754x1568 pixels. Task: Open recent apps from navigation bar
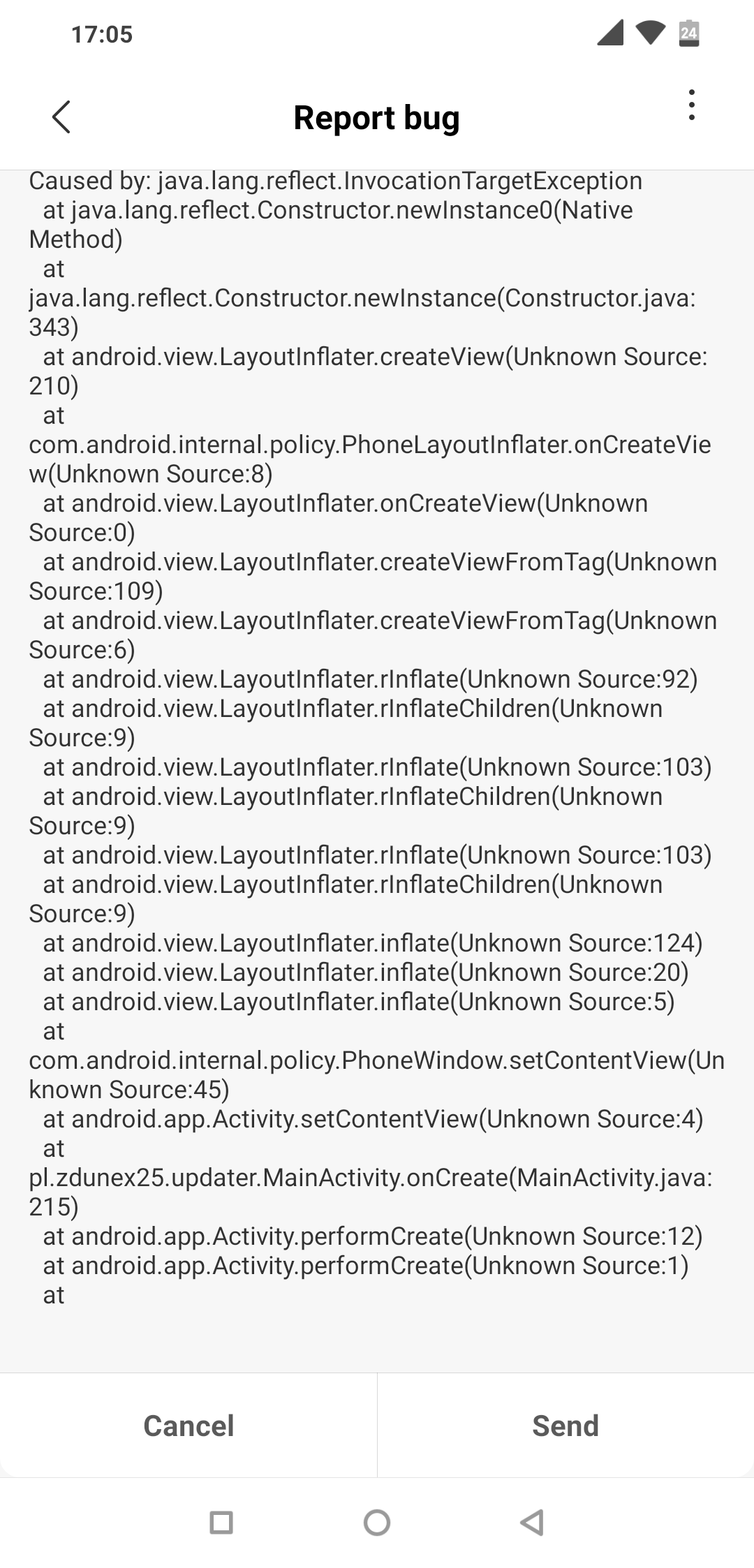pos(221,1523)
